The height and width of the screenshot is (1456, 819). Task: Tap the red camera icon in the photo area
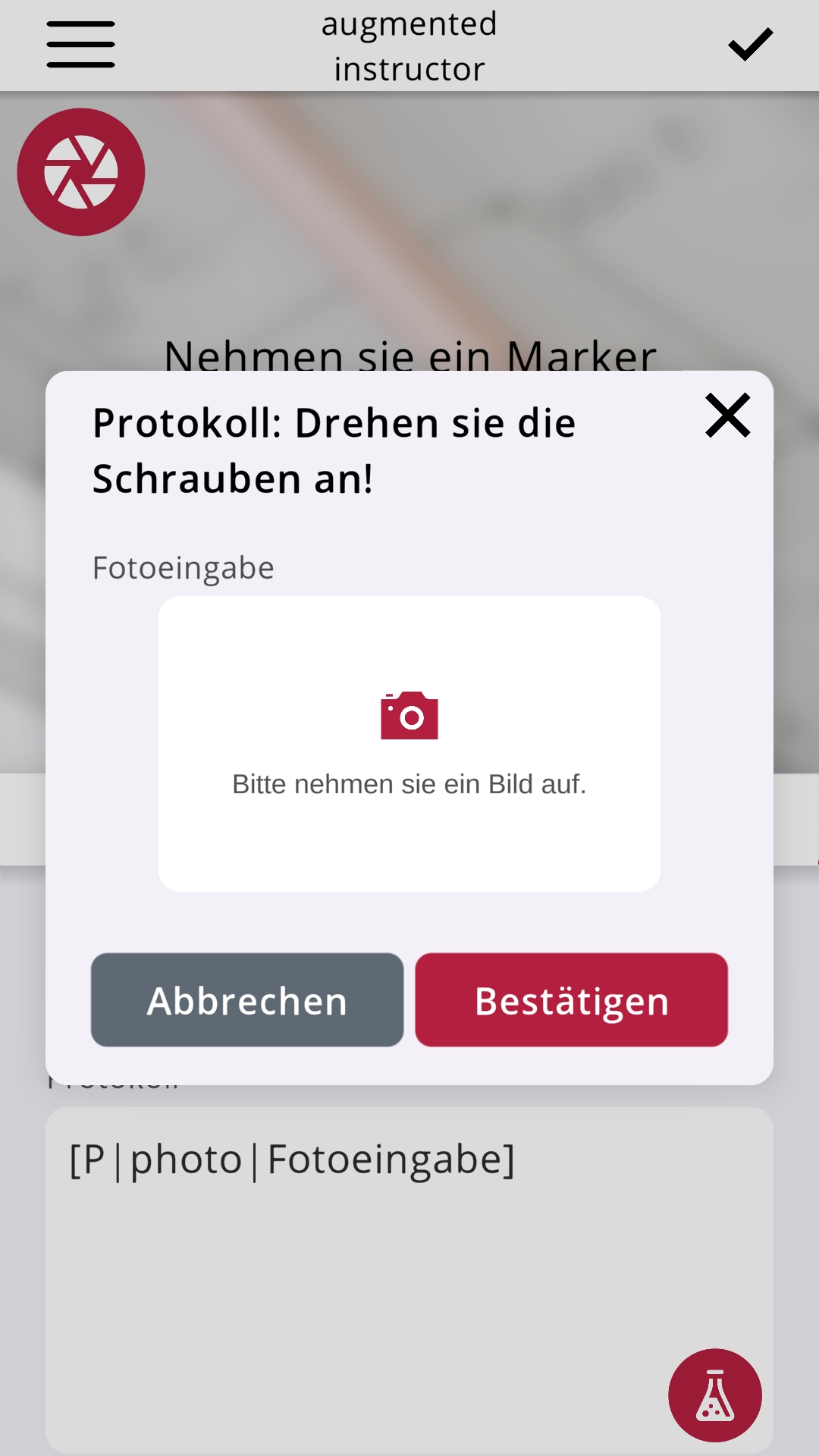(409, 714)
